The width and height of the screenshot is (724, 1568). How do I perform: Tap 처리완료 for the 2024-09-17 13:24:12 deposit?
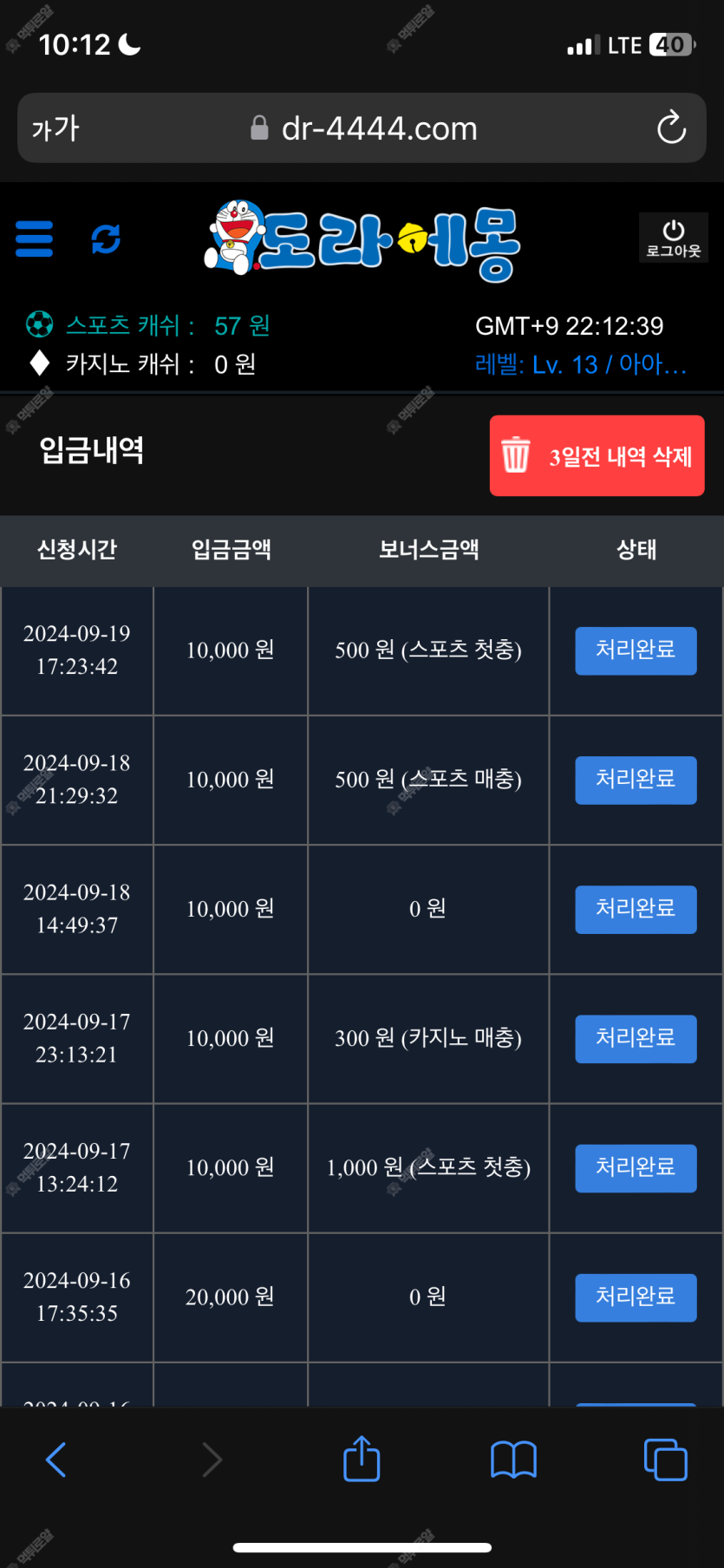636,1167
